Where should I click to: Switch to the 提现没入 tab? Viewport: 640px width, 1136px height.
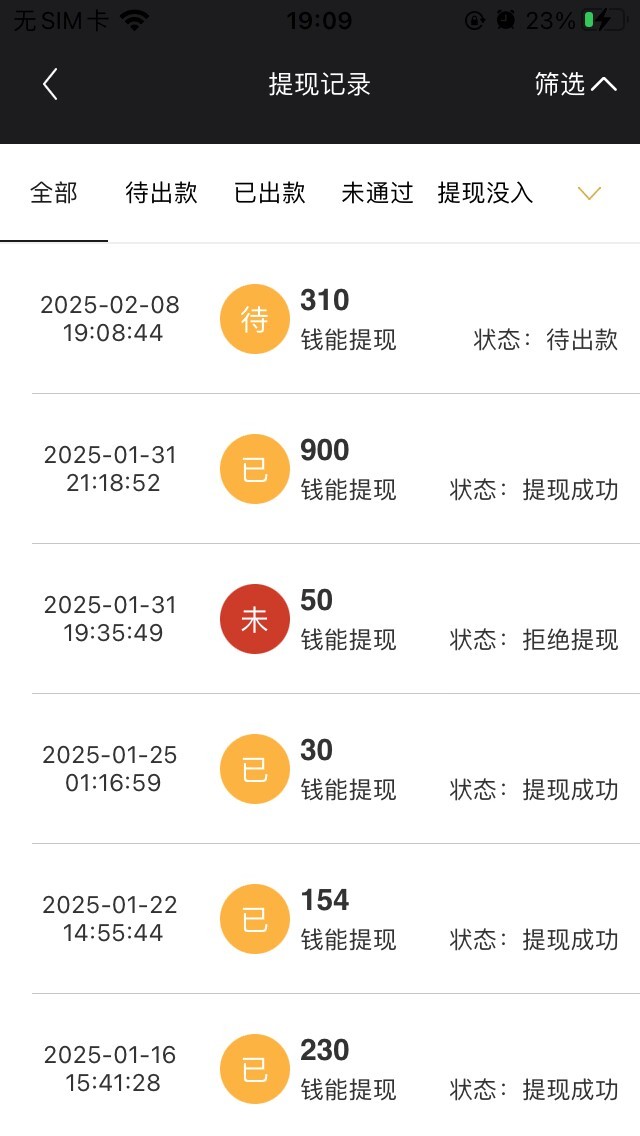pyautogui.click(x=485, y=193)
